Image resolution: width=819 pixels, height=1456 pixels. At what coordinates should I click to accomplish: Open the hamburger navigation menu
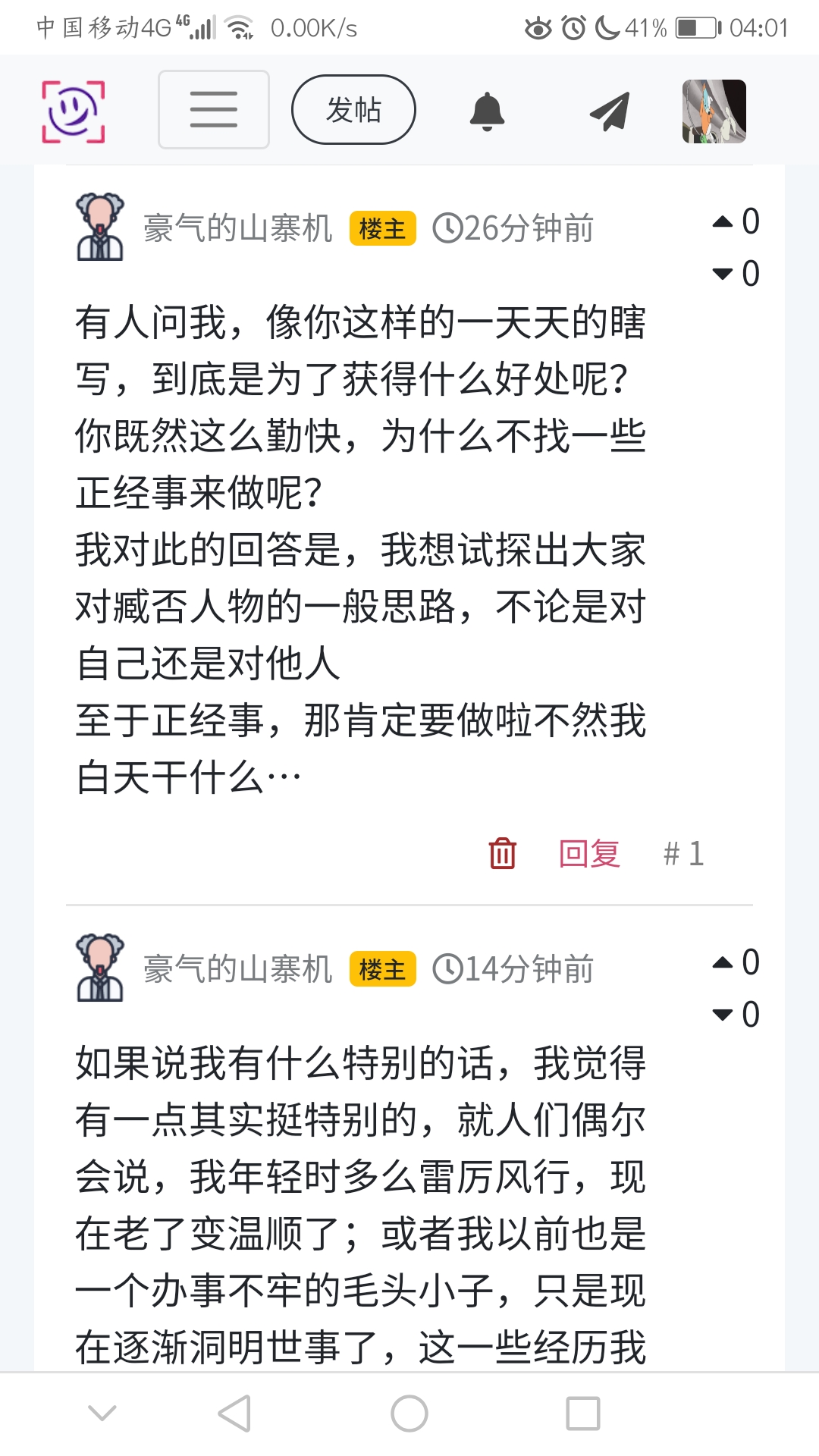click(213, 110)
